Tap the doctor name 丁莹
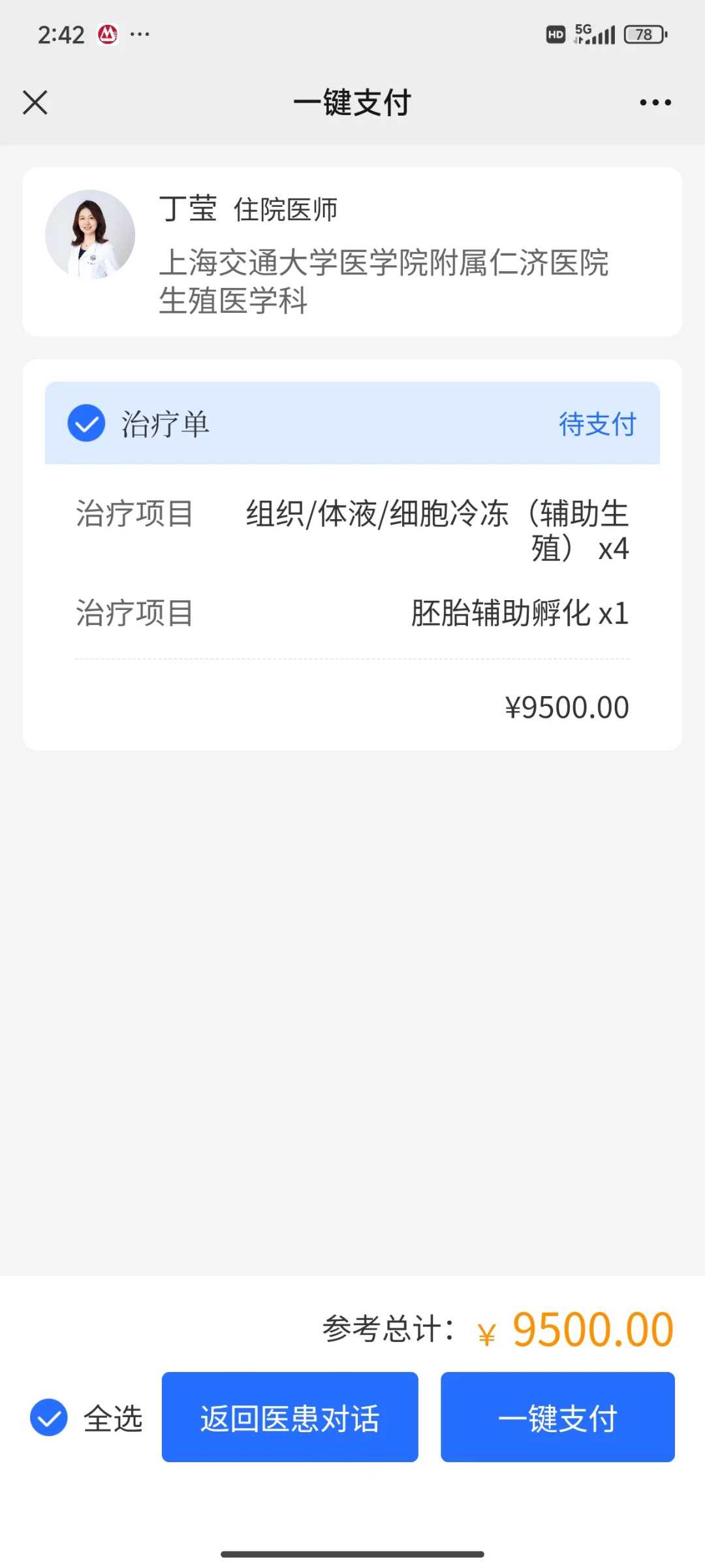 (189, 209)
